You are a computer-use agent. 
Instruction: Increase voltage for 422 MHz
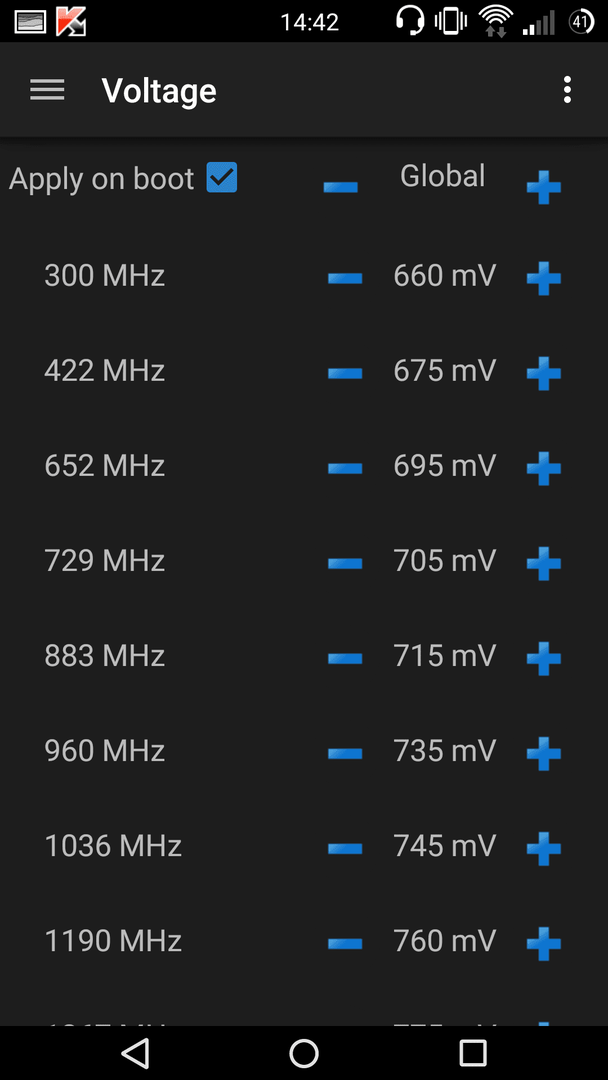[x=543, y=373]
